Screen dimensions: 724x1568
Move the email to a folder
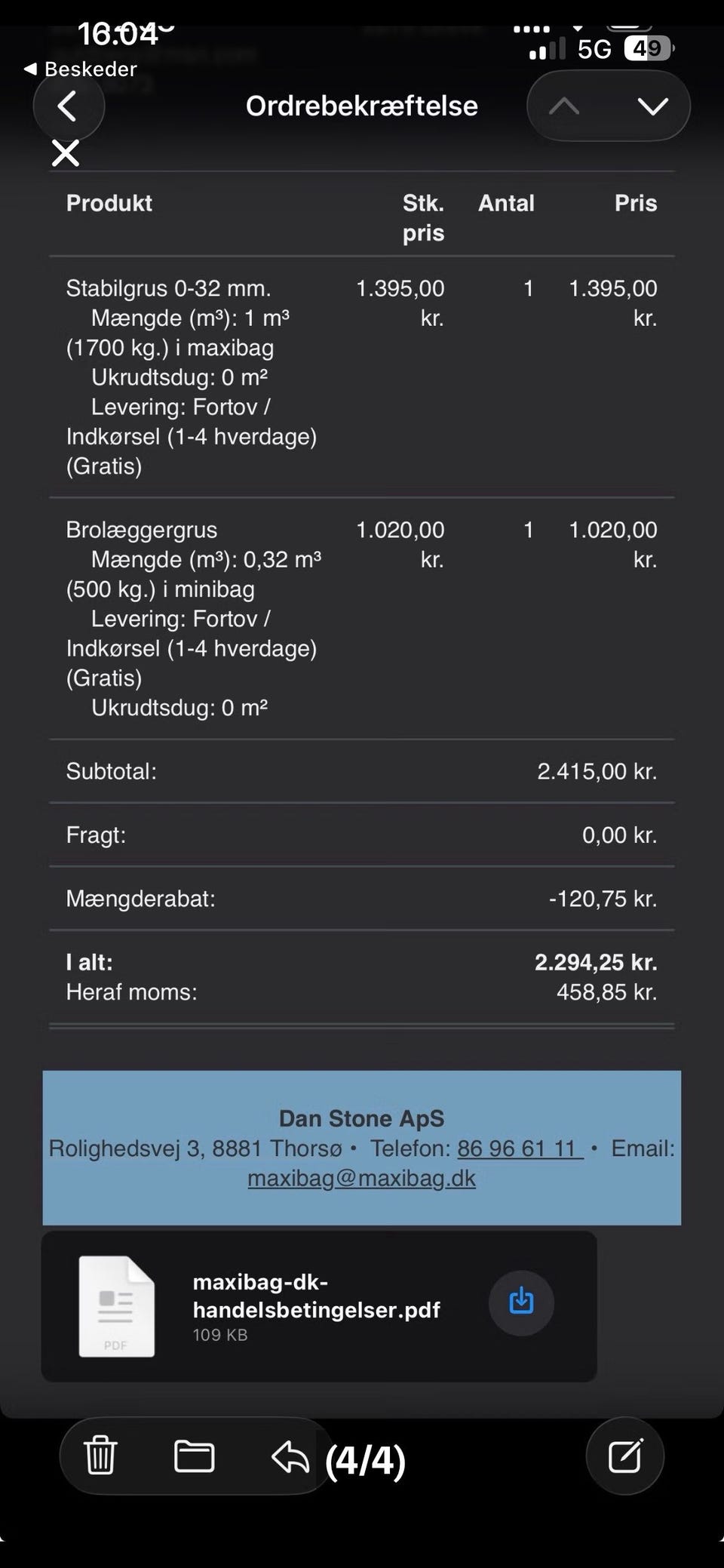tap(195, 1456)
